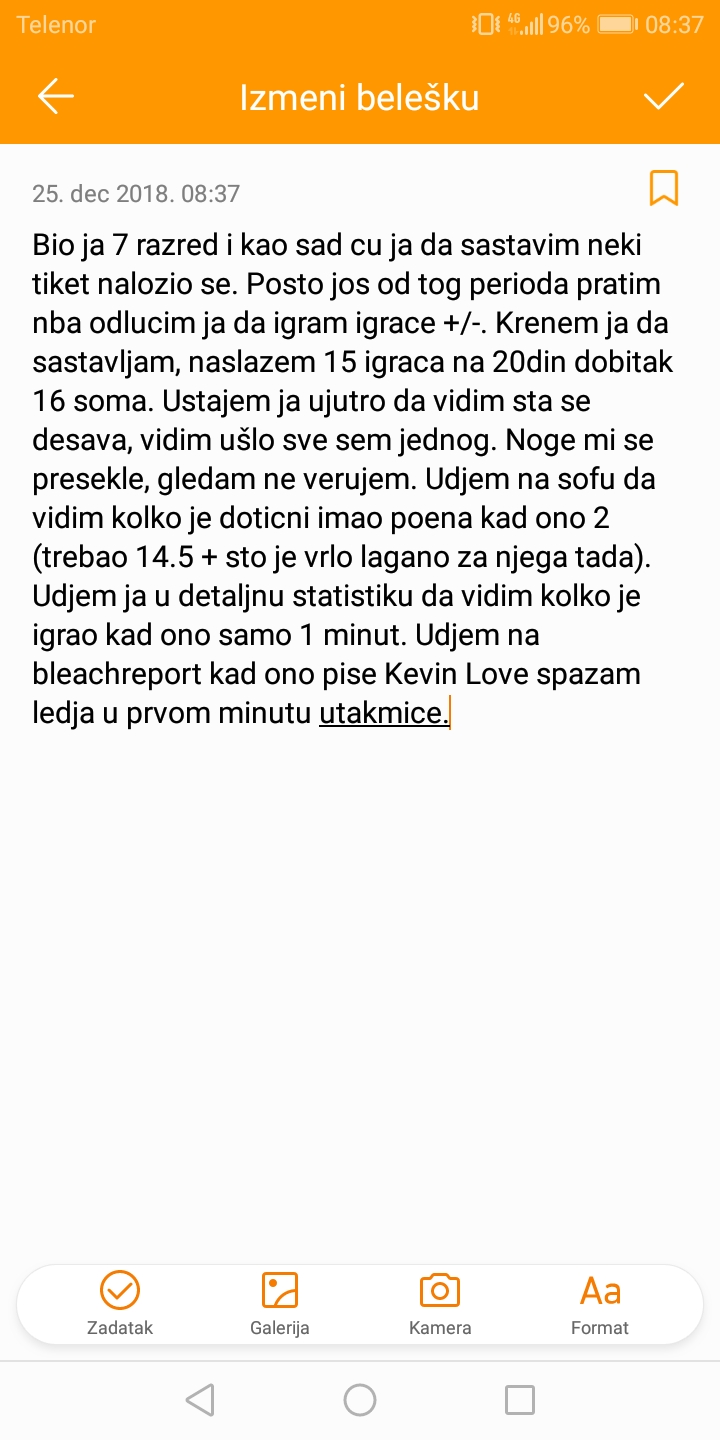Save the note with the checkmark
This screenshot has width=720, height=1440.
pos(663,96)
